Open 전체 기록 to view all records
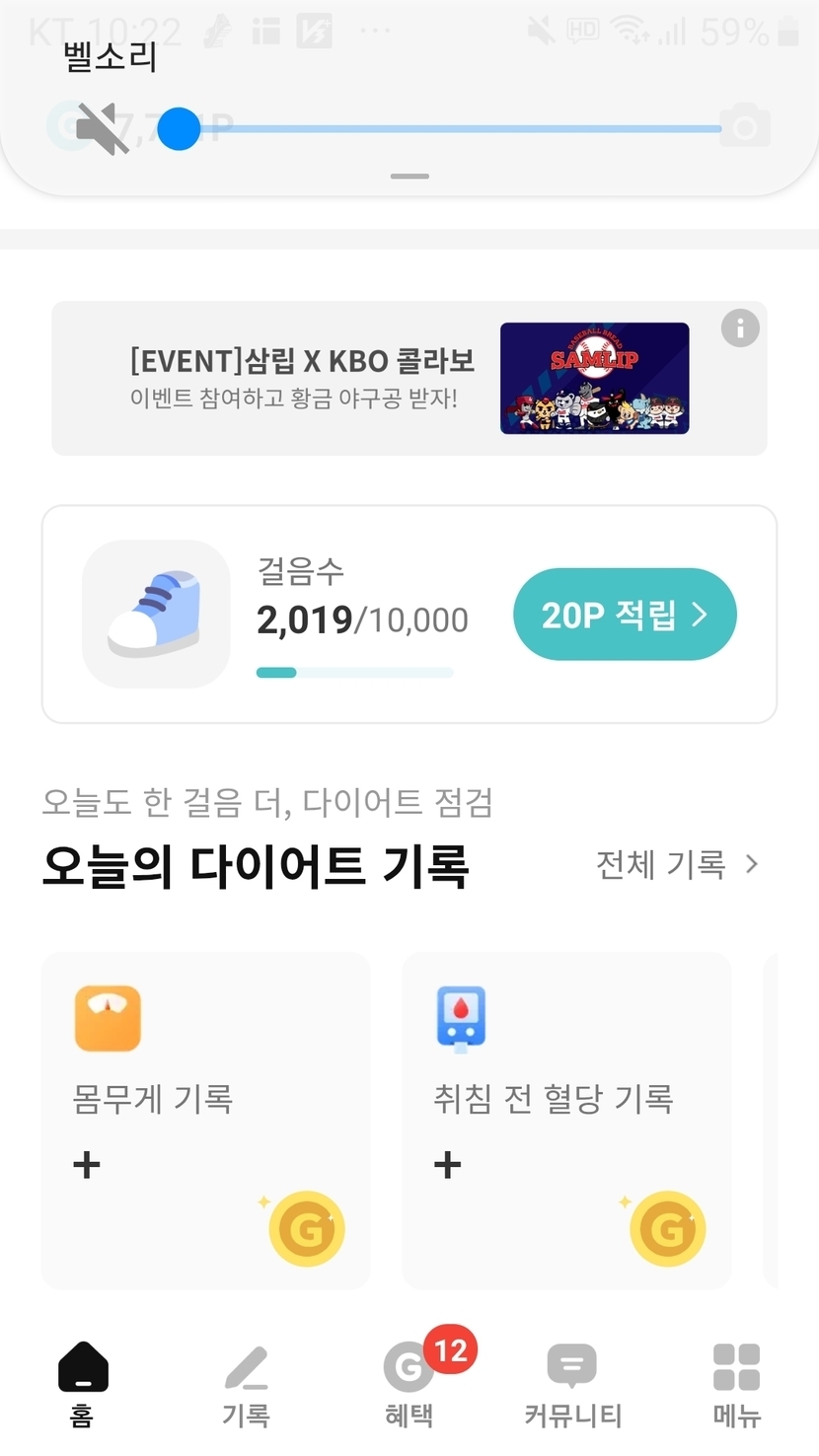The height and width of the screenshot is (1456, 819). click(x=677, y=865)
